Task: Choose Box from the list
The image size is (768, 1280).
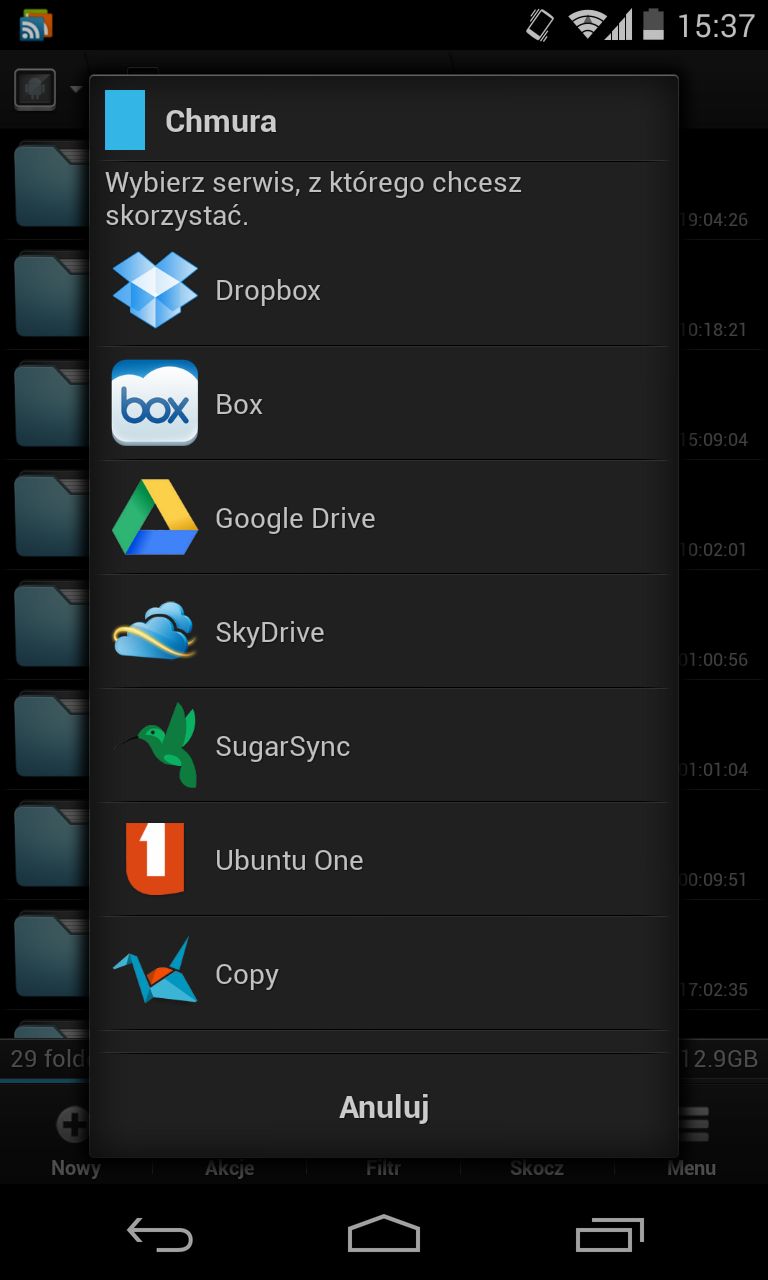Action: pyautogui.click(x=384, y=404)
